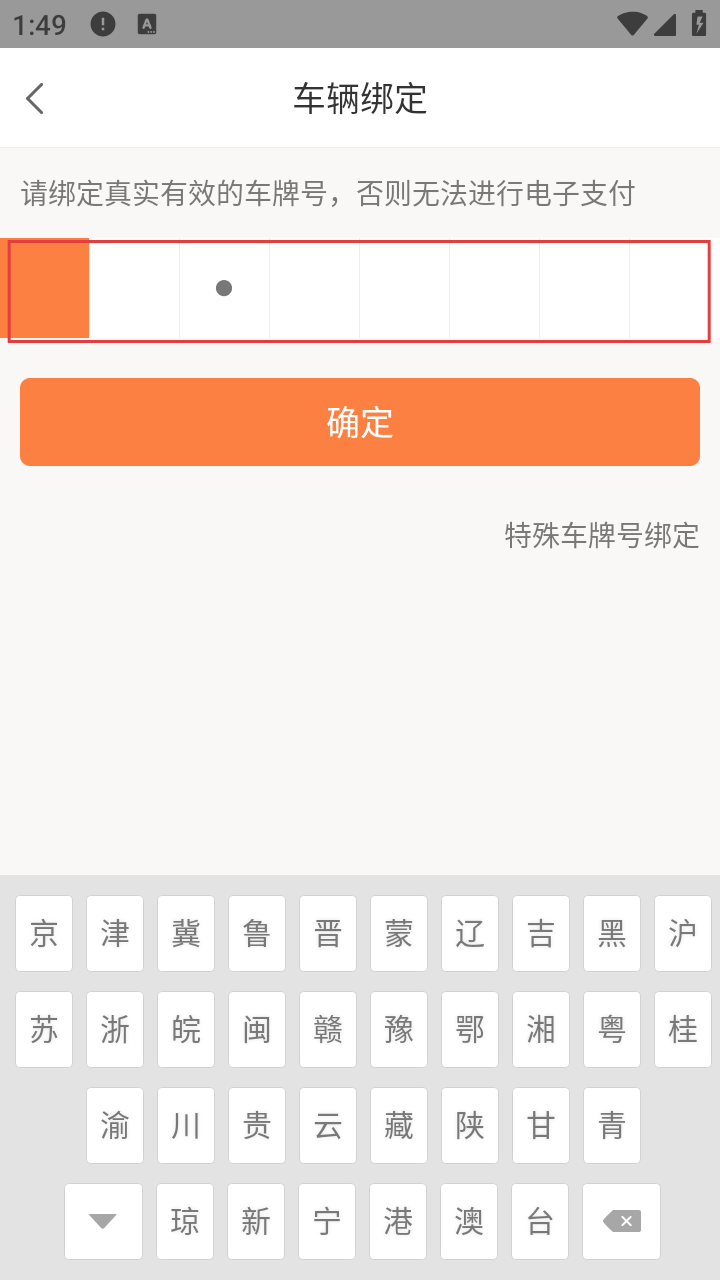Select the first orange plate box

coord(49,288)
